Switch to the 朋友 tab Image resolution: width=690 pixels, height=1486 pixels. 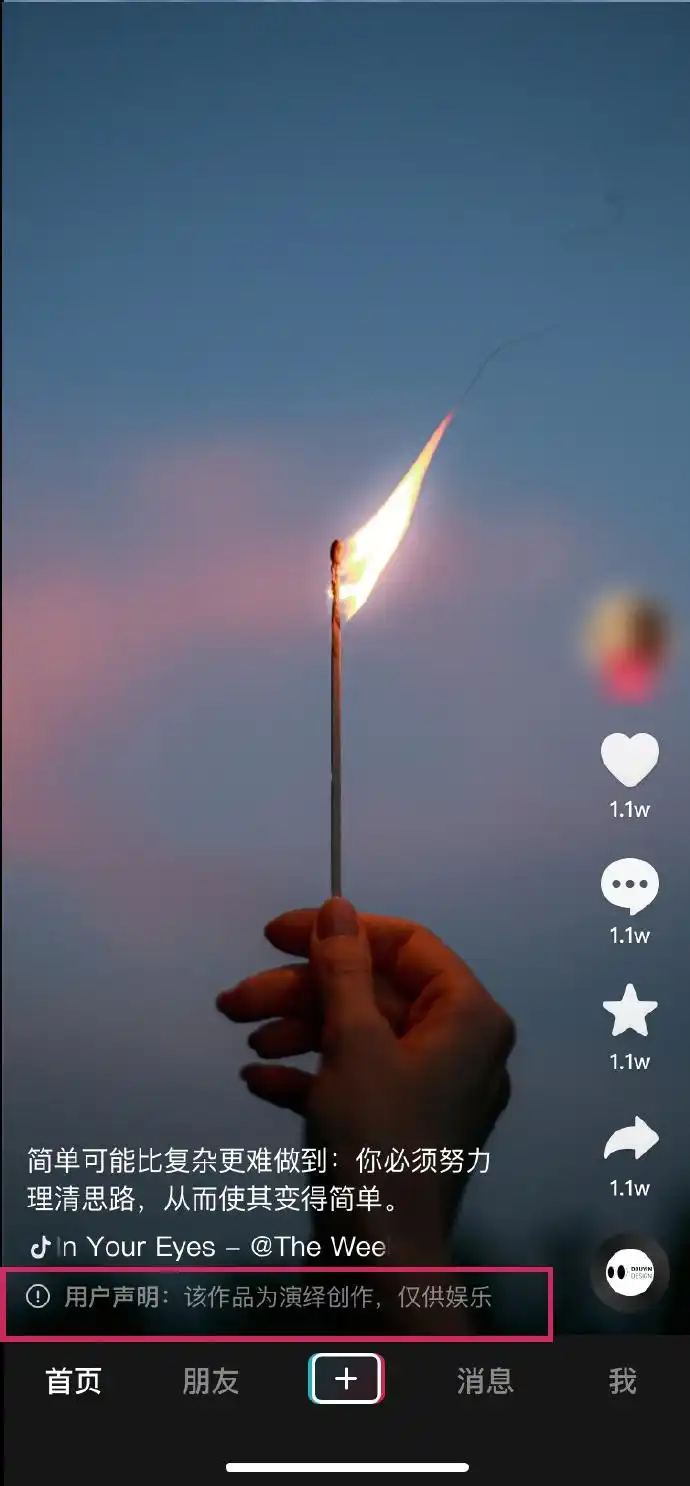coord(210,1381)
